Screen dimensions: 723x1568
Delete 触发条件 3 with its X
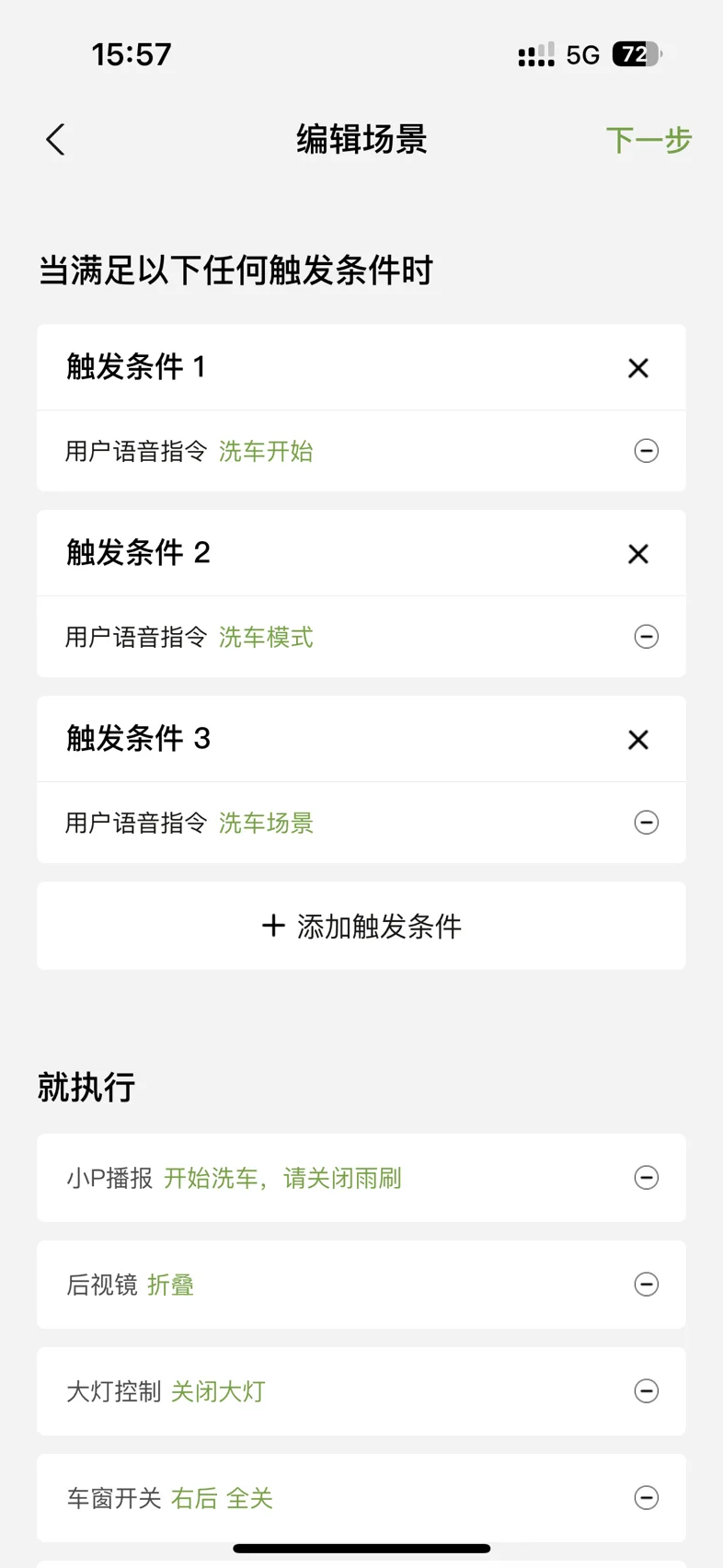tap(637, 740)
